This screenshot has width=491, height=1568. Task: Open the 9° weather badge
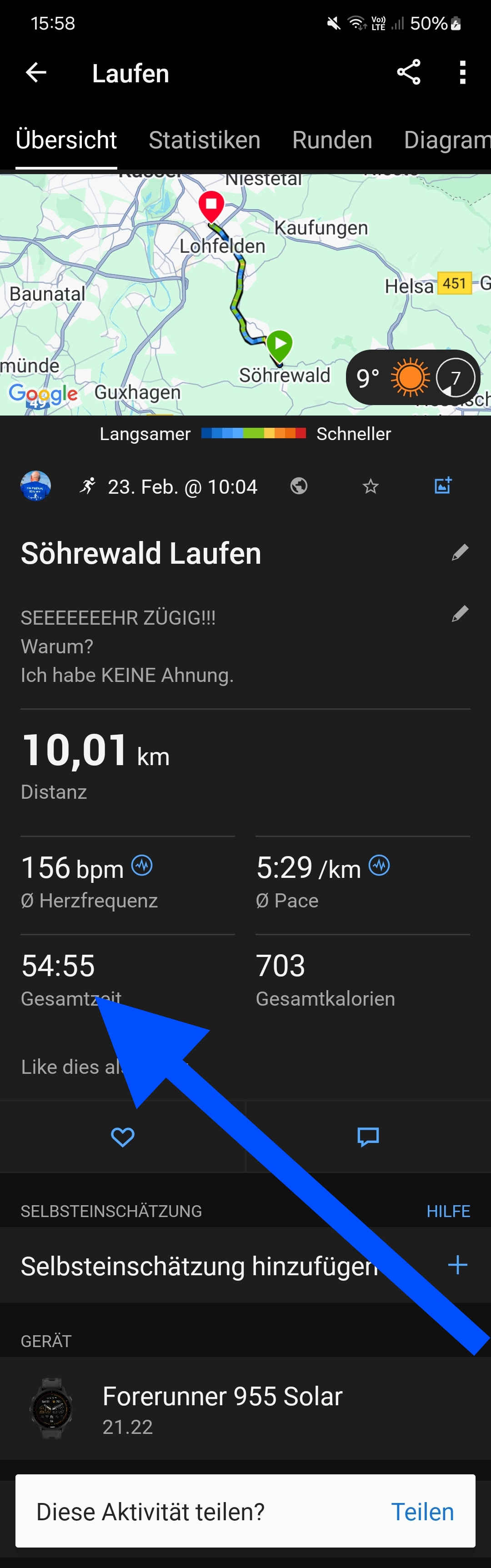[412, 377]
